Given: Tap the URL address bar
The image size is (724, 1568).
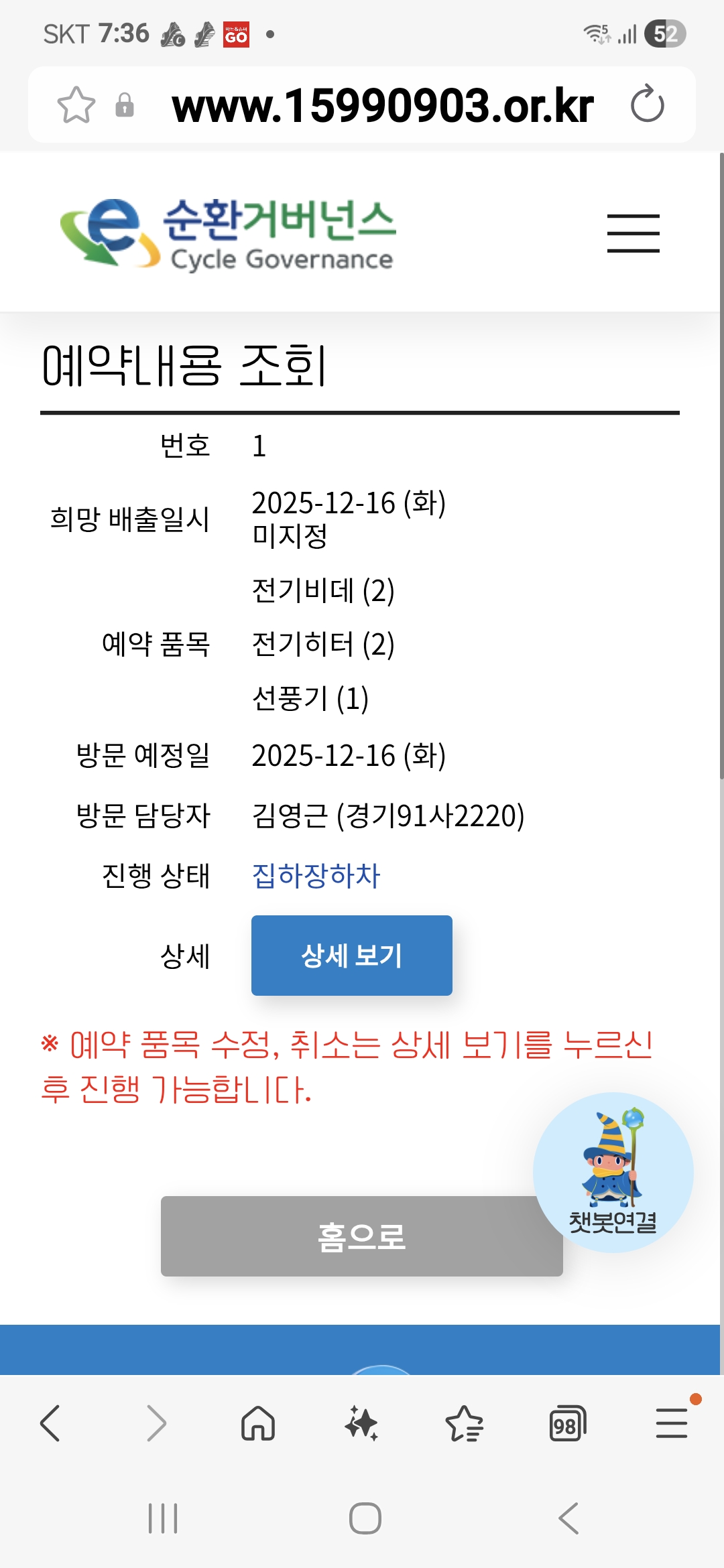Looking at the screenshot, I should [382, 106].
